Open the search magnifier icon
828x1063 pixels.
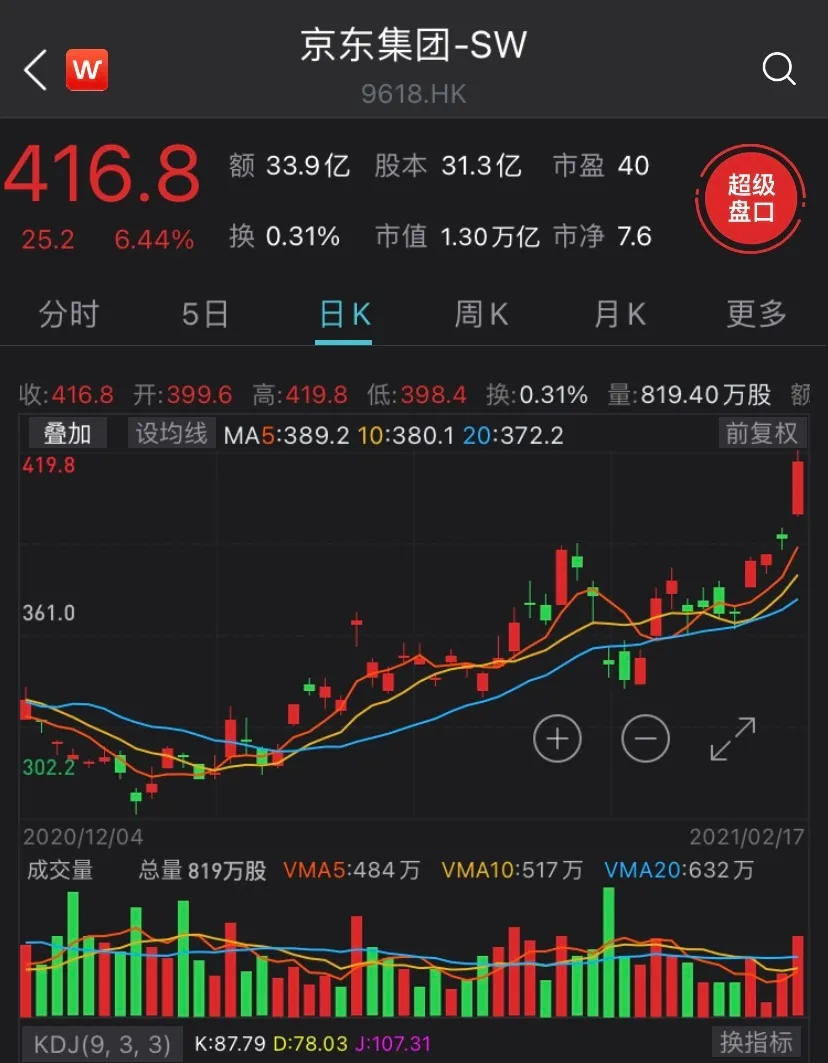(x=778, y=69)
